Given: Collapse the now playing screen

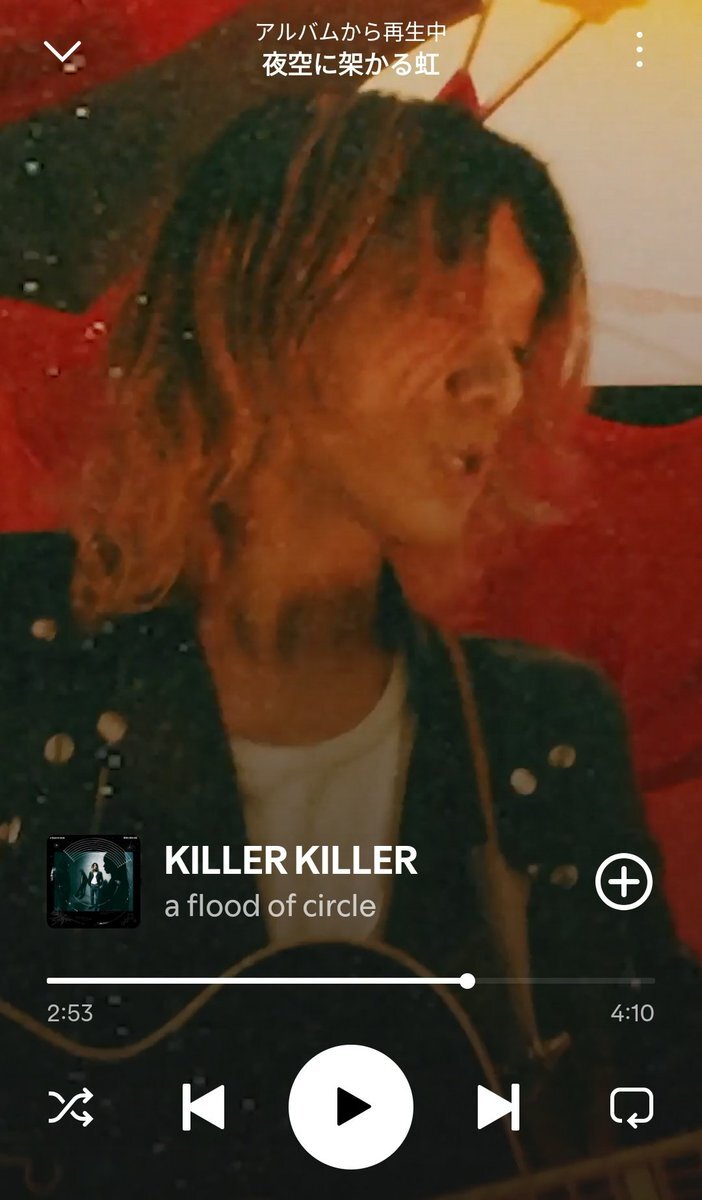Looking at the screenshot, I should pyautogui.click(x=62, y=50).
